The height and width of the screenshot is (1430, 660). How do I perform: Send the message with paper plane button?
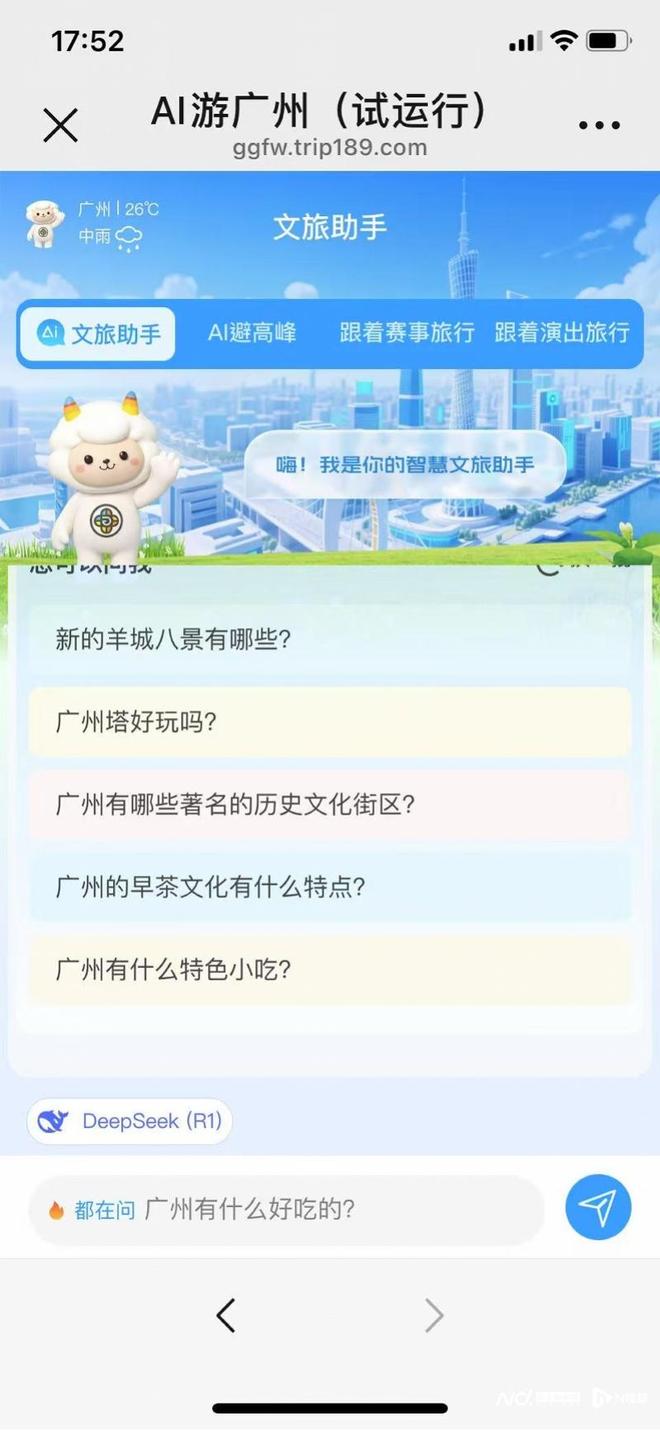[598, 1208]
